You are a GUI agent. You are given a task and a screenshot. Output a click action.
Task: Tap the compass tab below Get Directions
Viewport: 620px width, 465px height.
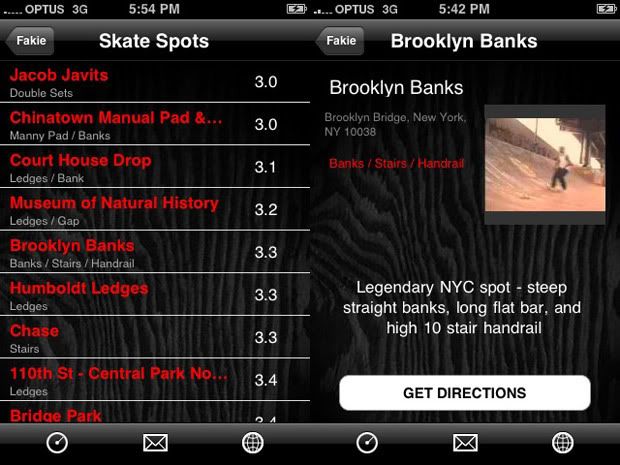pos(367,442)
